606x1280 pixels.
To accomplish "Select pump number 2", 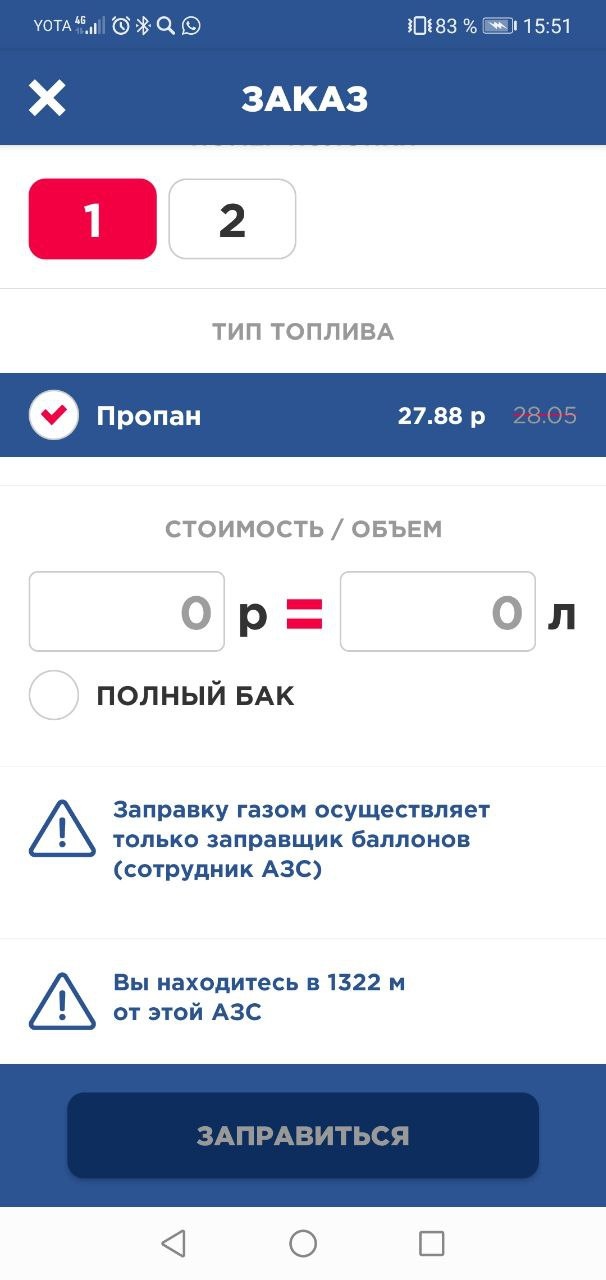I will click(232, 219).
